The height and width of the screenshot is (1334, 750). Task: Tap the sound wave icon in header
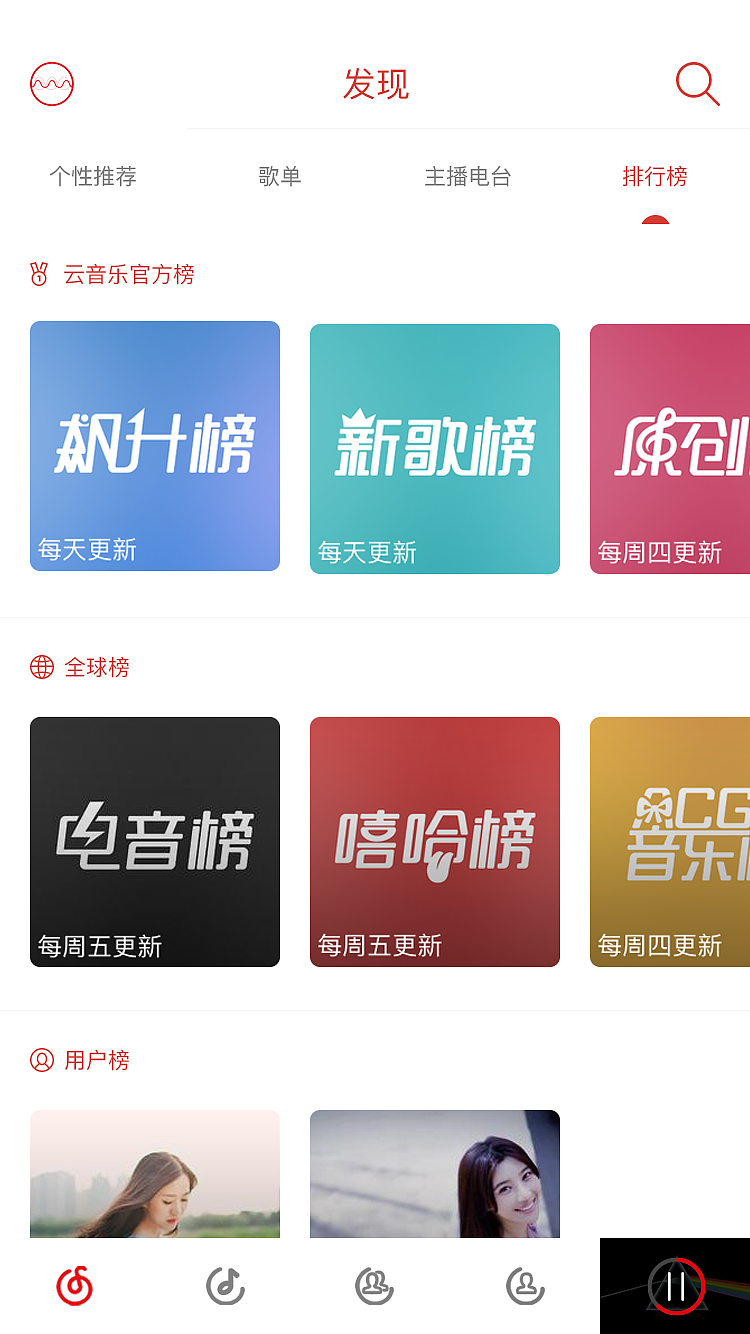click(52, 84)
